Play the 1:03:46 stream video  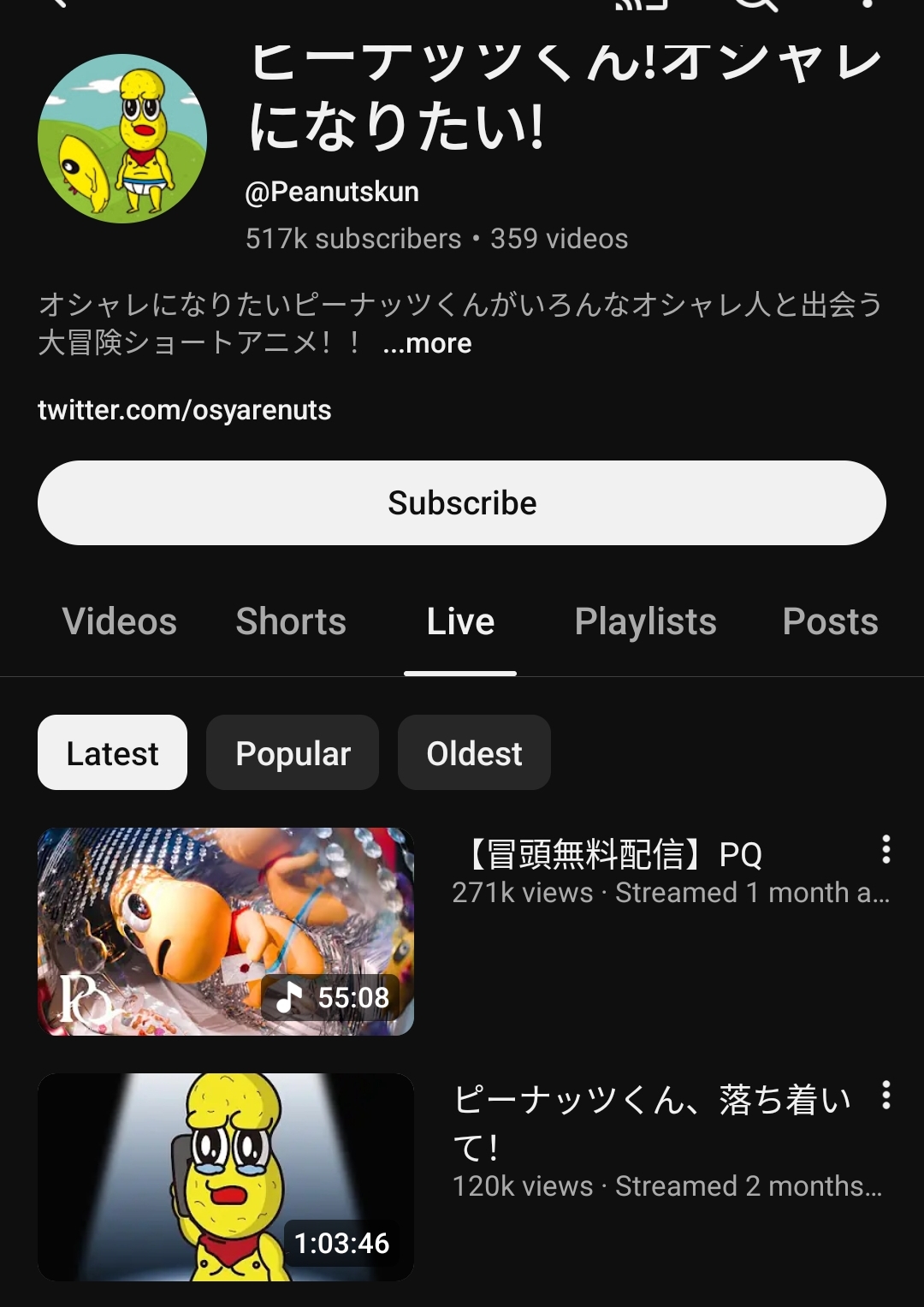226,1177
